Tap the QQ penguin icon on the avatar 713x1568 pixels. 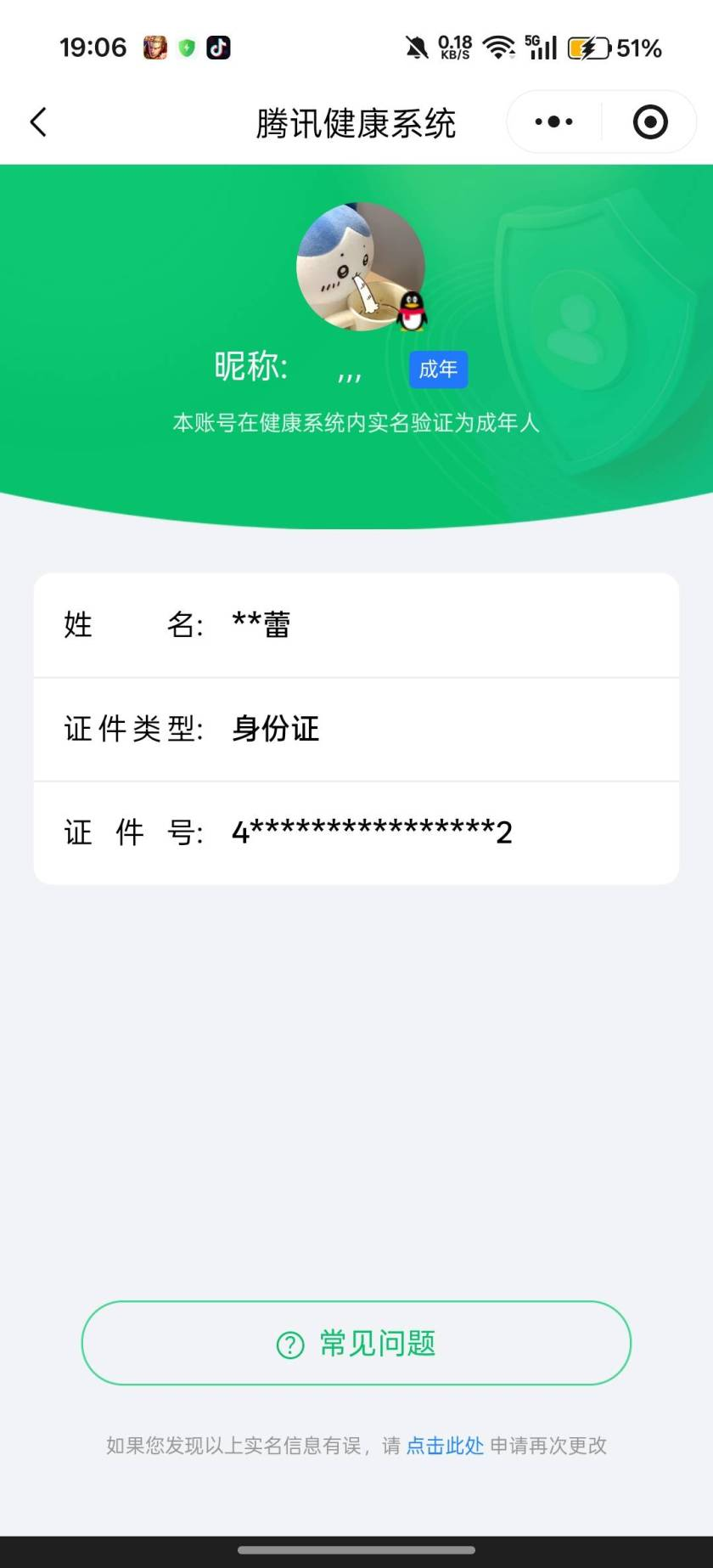[410, 311]
